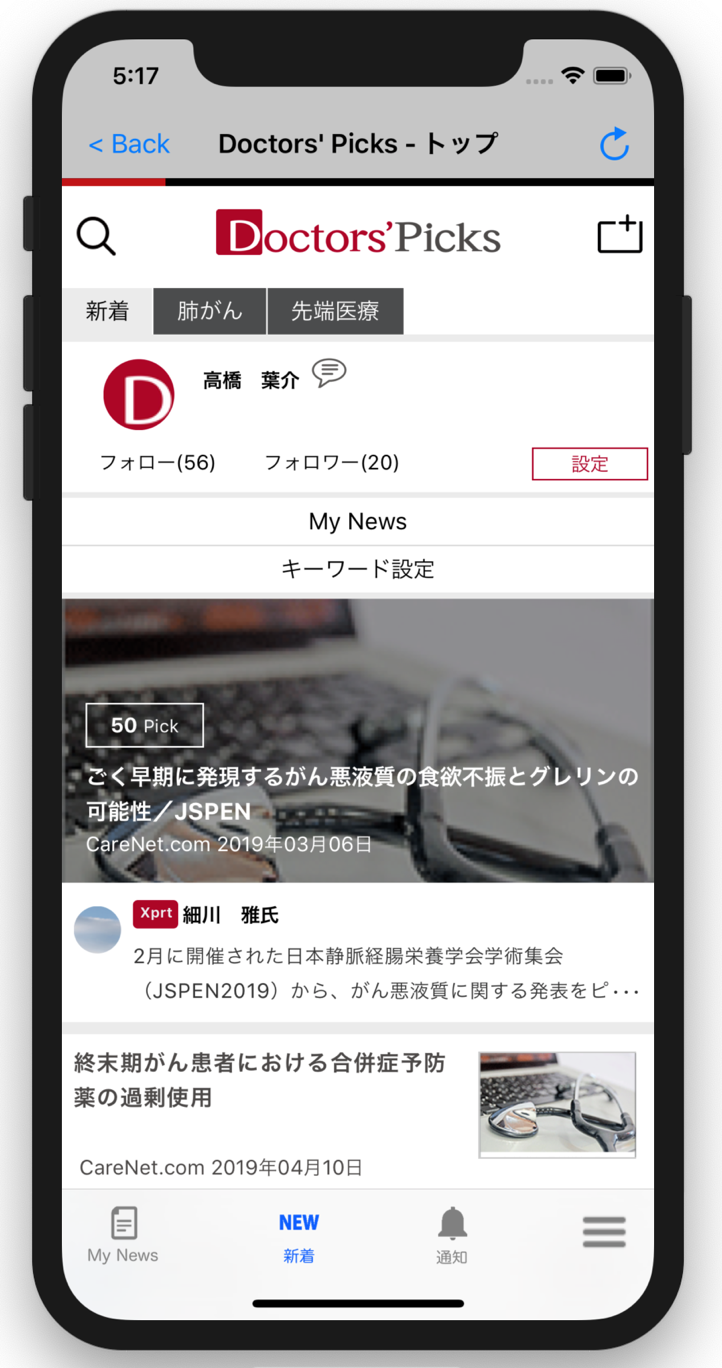Read 細川 雅氏's comment
The width and height of the screenshot is (722, 1368).
tap(385, 970)
